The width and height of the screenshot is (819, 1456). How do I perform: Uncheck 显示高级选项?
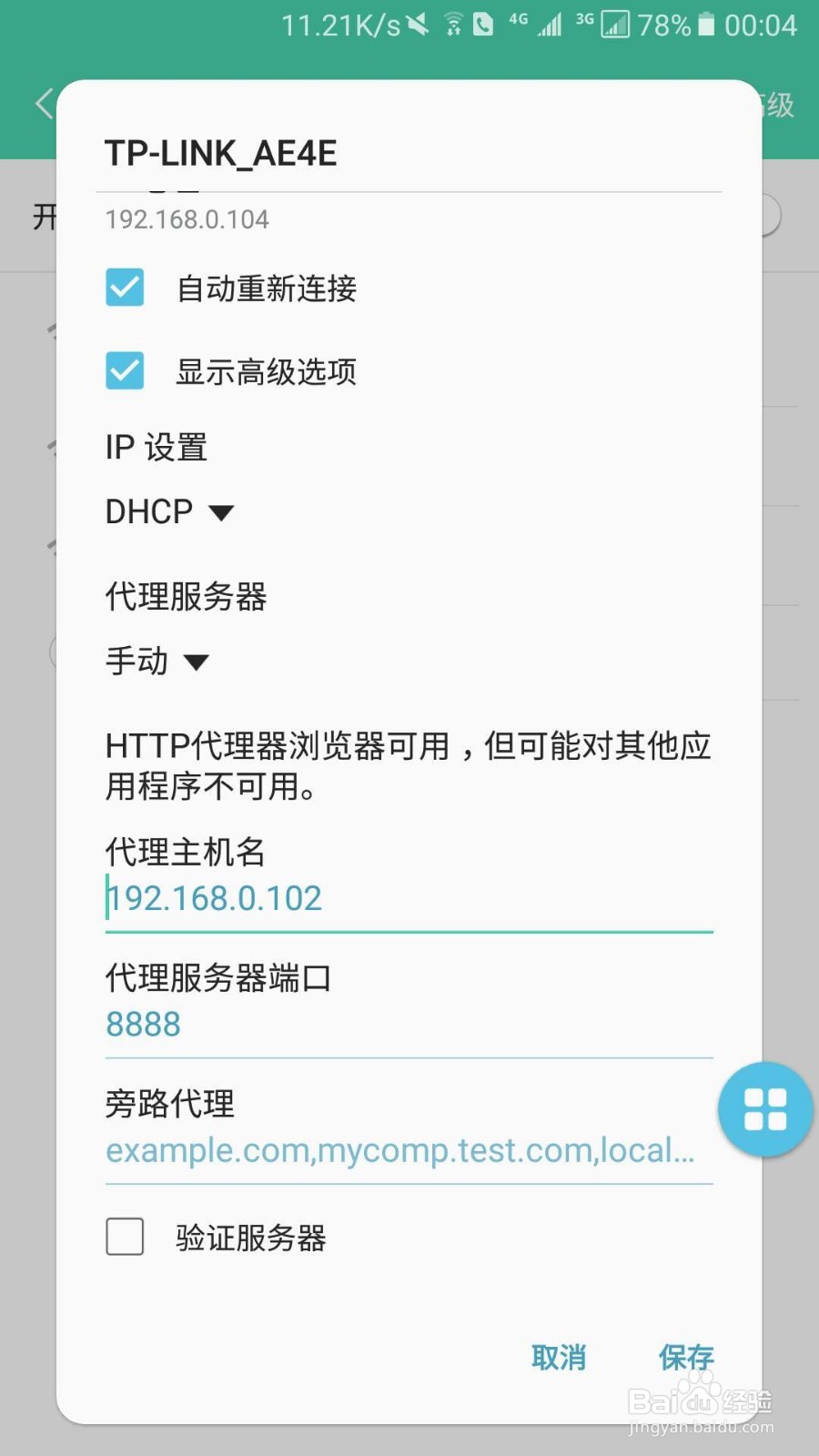point(125,371)
